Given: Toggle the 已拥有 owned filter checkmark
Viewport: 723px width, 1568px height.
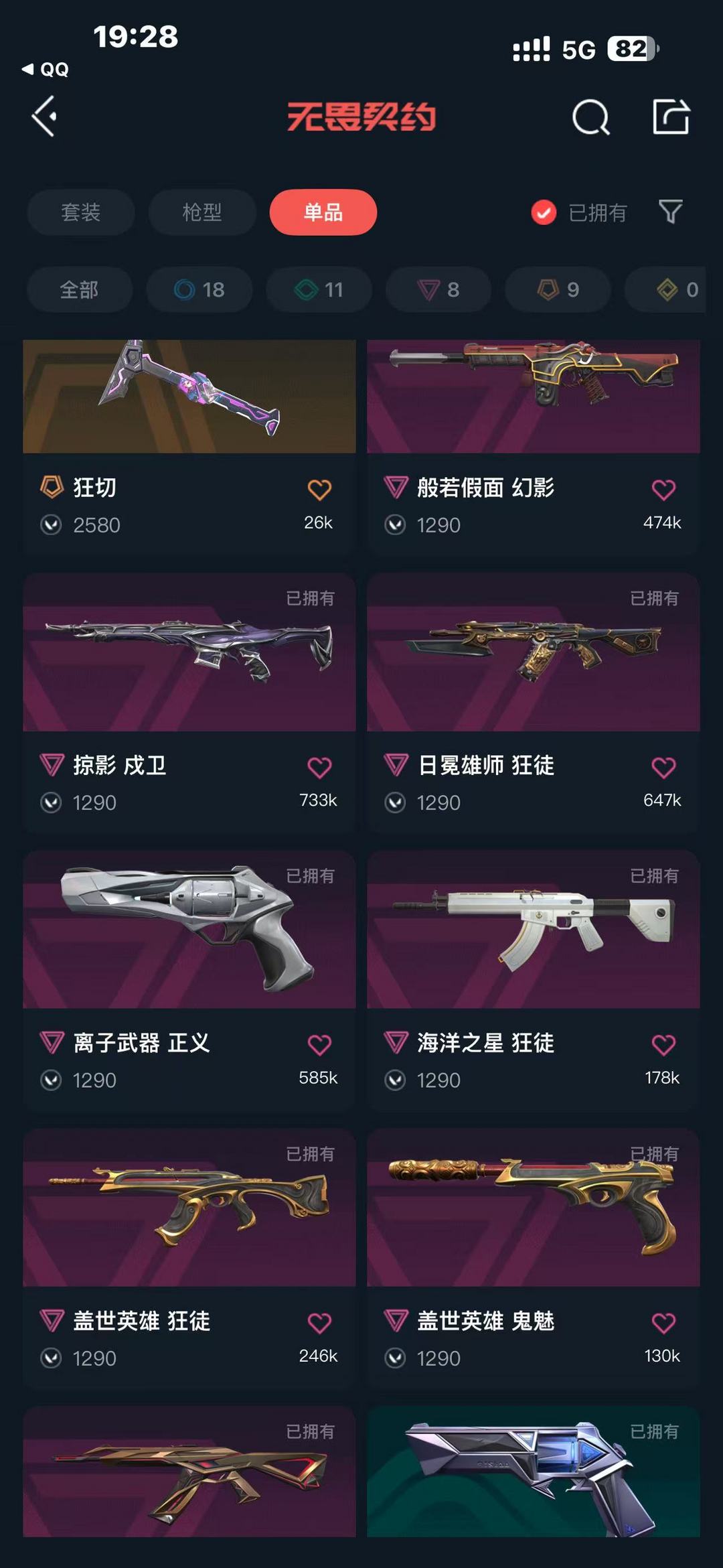Looking at the screenshot, I should [x=543, y=212].
